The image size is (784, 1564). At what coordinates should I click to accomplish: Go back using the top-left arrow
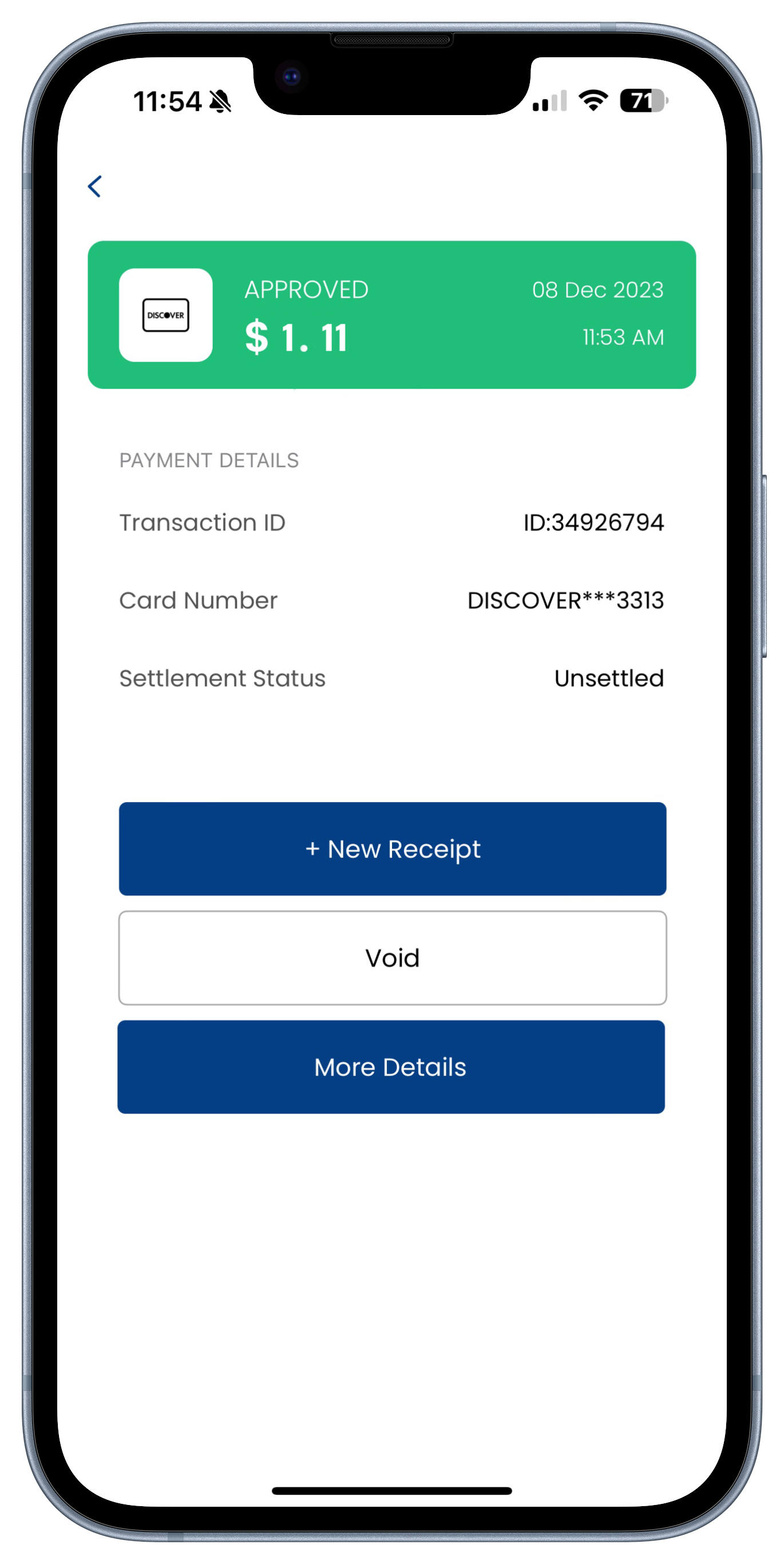(94, 187)
